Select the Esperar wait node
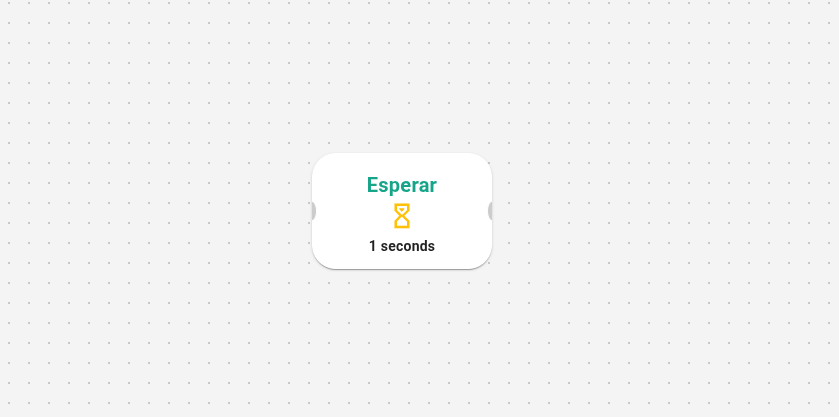Viewport: 839px width, 417px height. coord(401,211)
